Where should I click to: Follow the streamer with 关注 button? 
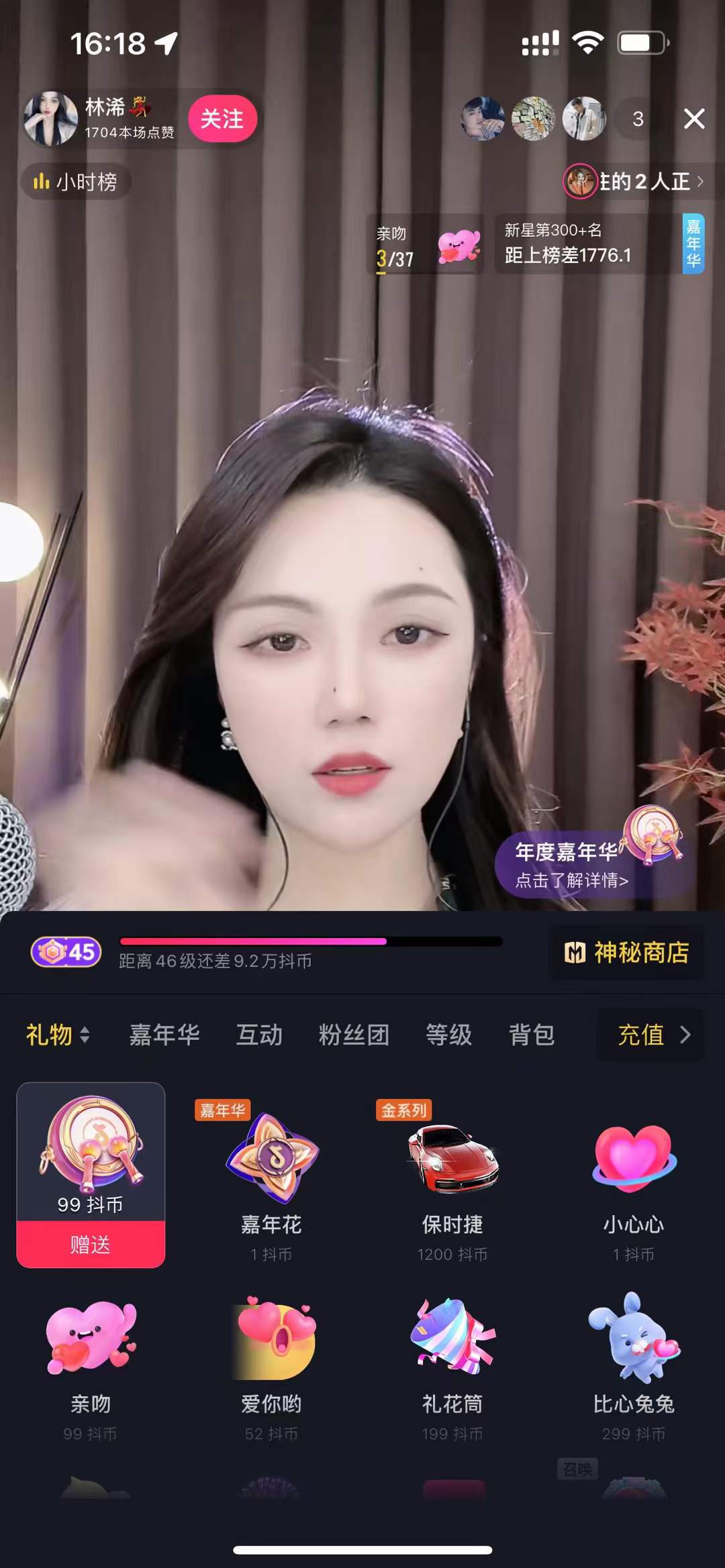222,119
